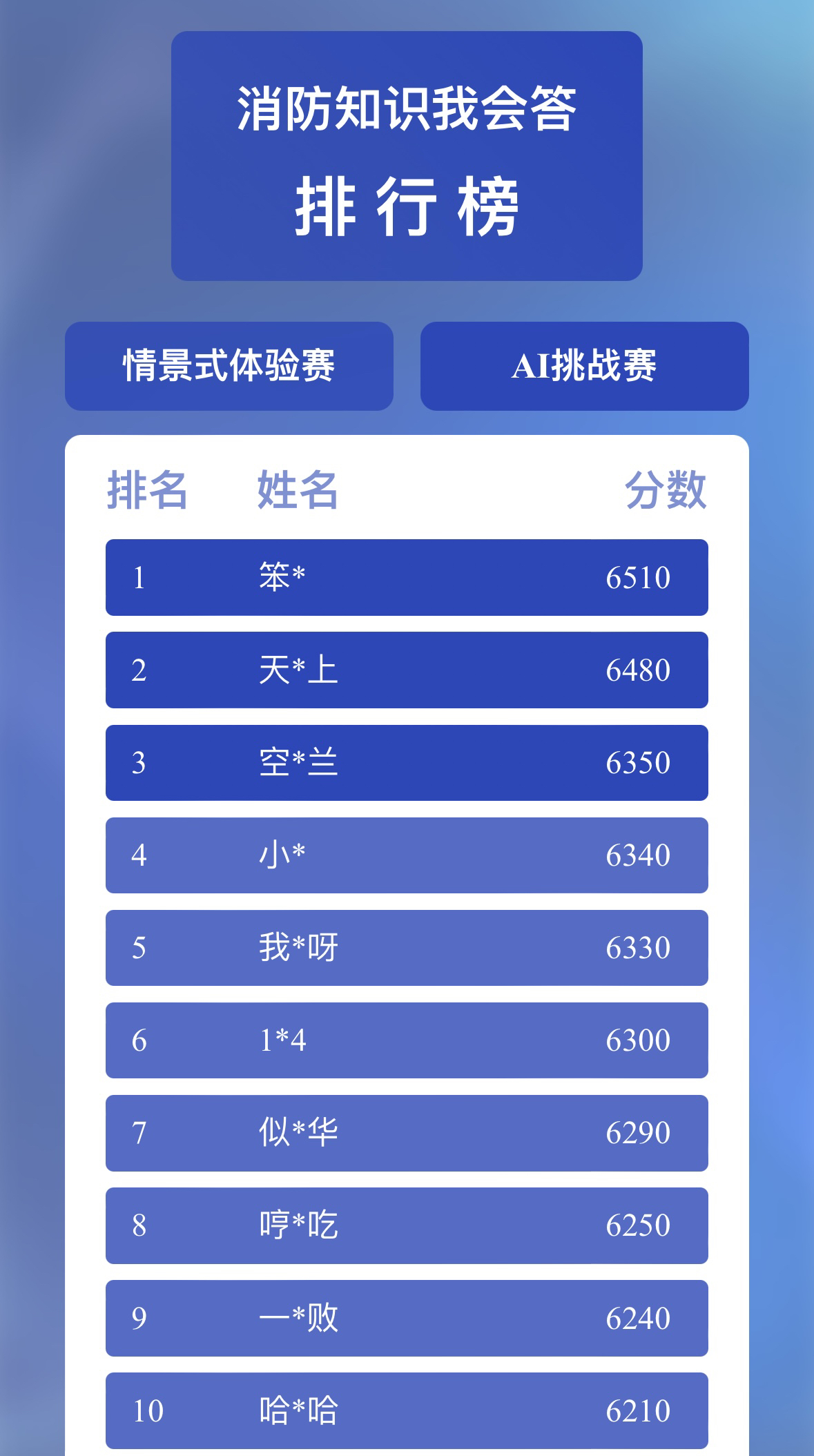Switch to the 情景式体验赛 leaderboard tab
This screenshot has height=1456, width=814.
click(229, 366)
